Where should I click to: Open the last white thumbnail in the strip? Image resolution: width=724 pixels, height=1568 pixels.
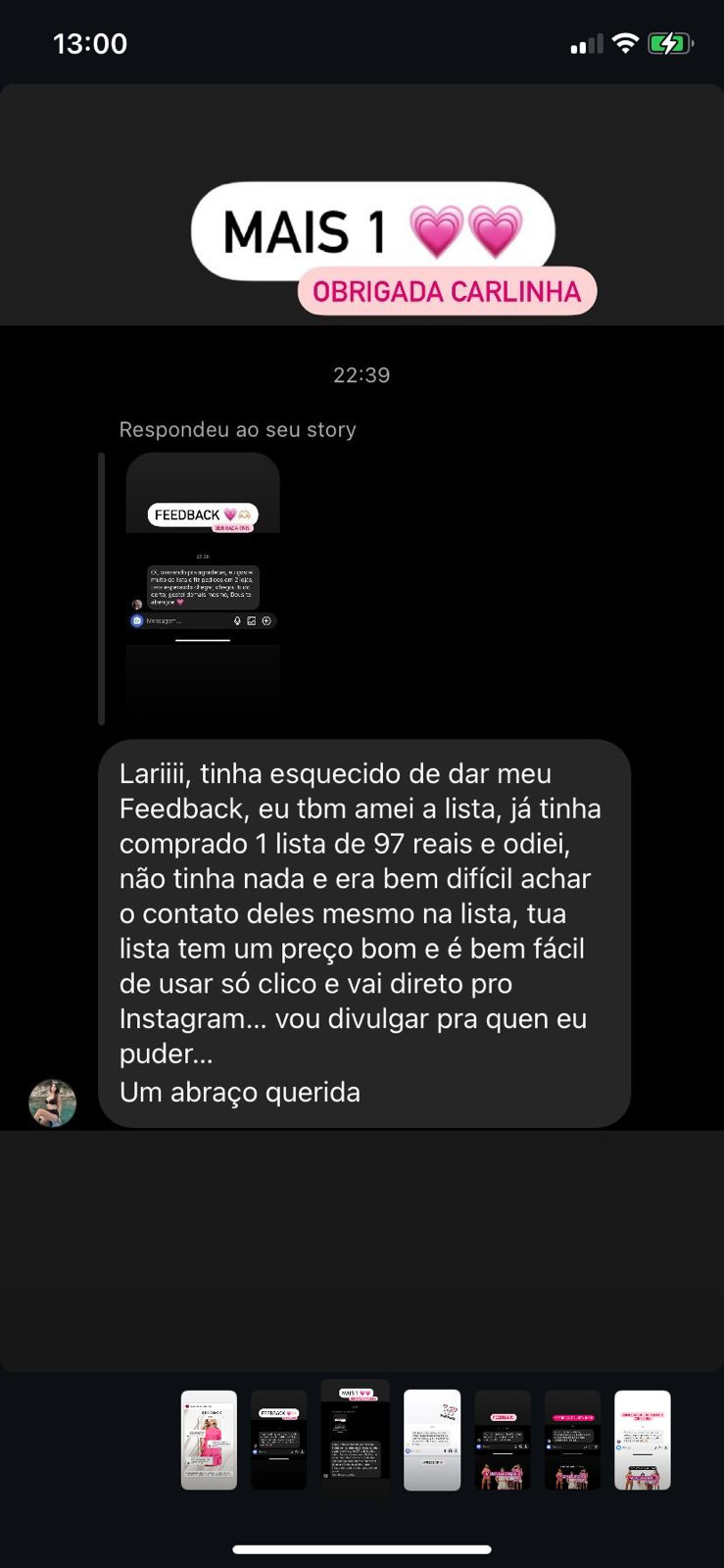[x=642, y=1440]
